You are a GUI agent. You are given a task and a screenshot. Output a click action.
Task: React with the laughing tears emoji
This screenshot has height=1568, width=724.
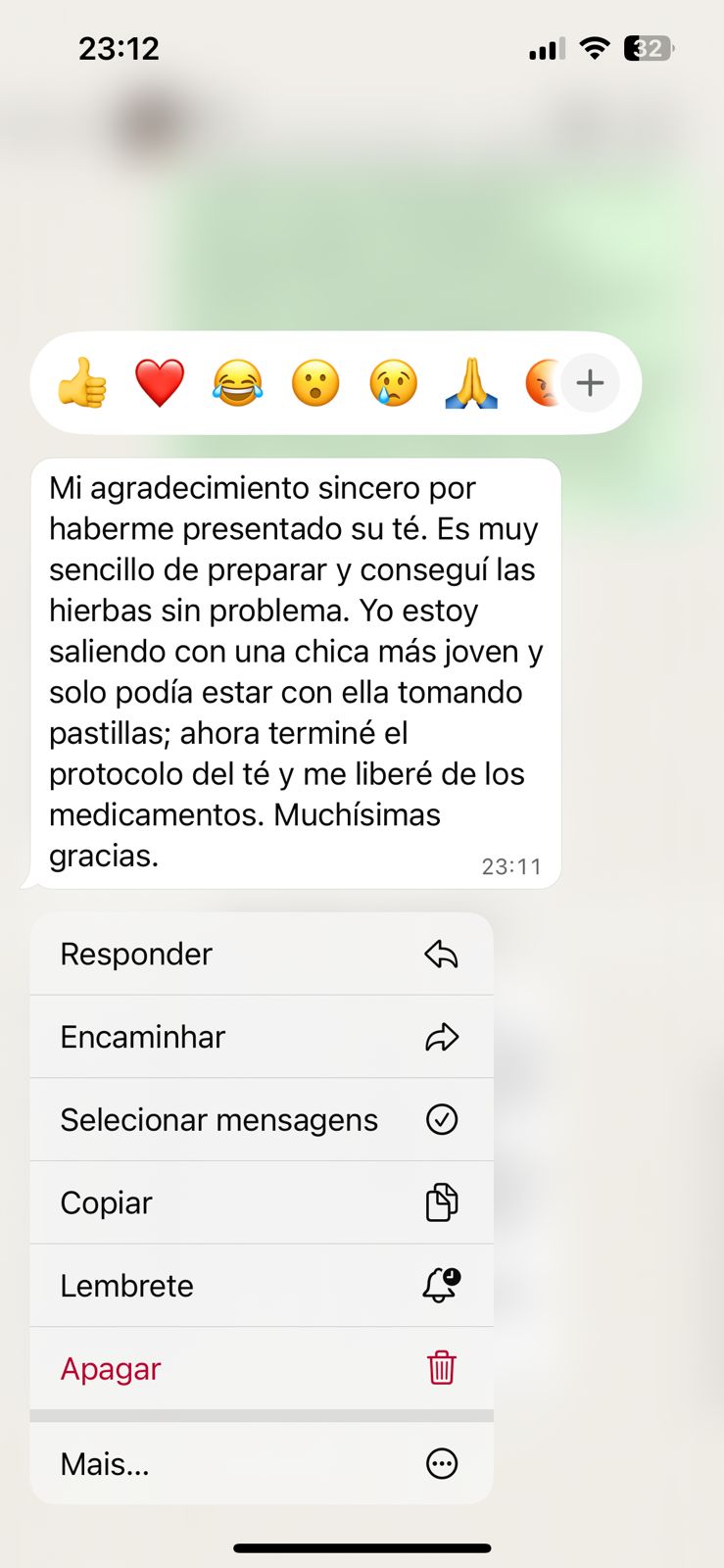238,382
